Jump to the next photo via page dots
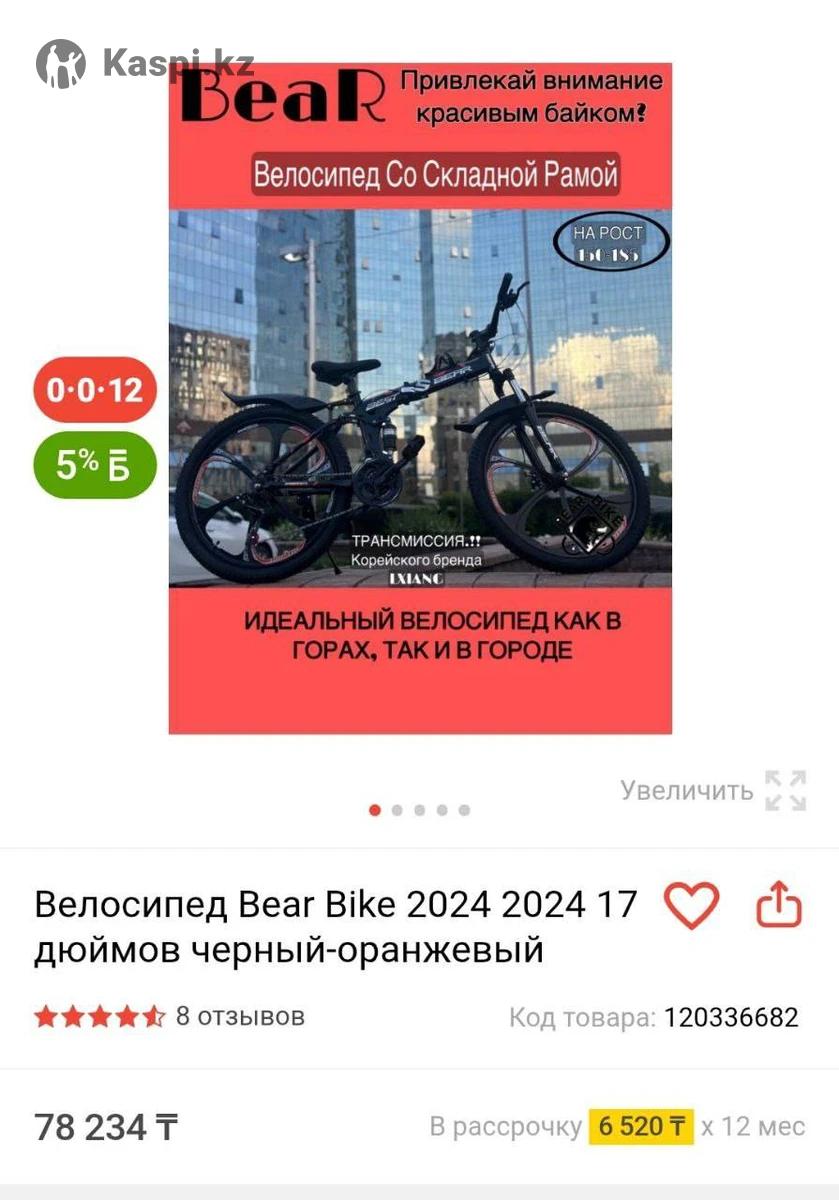The width and height of the screenshot is (839, 1200). click(x=397, y=810)
